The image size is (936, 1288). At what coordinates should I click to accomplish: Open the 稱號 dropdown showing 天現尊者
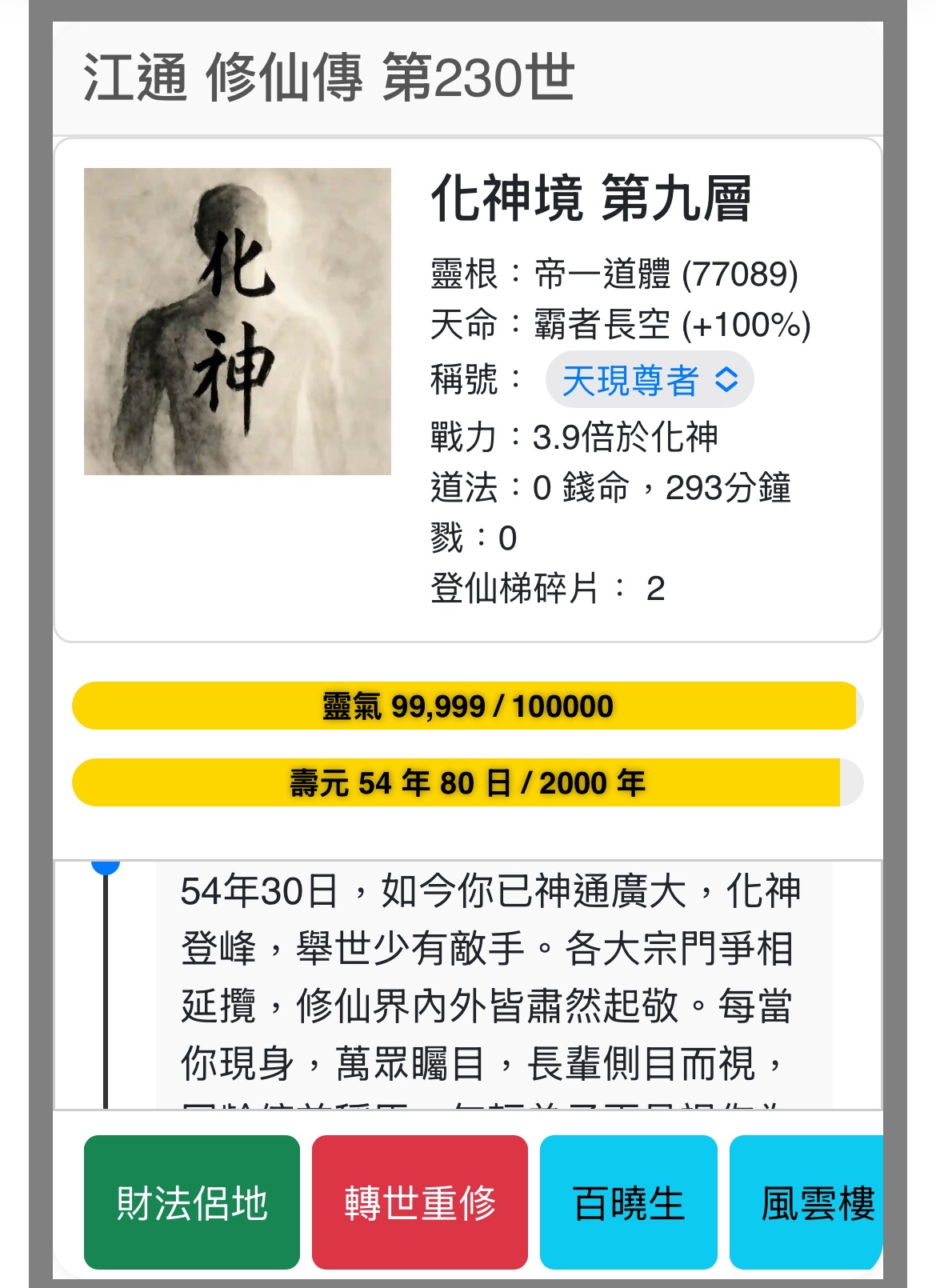click(x=649, y=380)
